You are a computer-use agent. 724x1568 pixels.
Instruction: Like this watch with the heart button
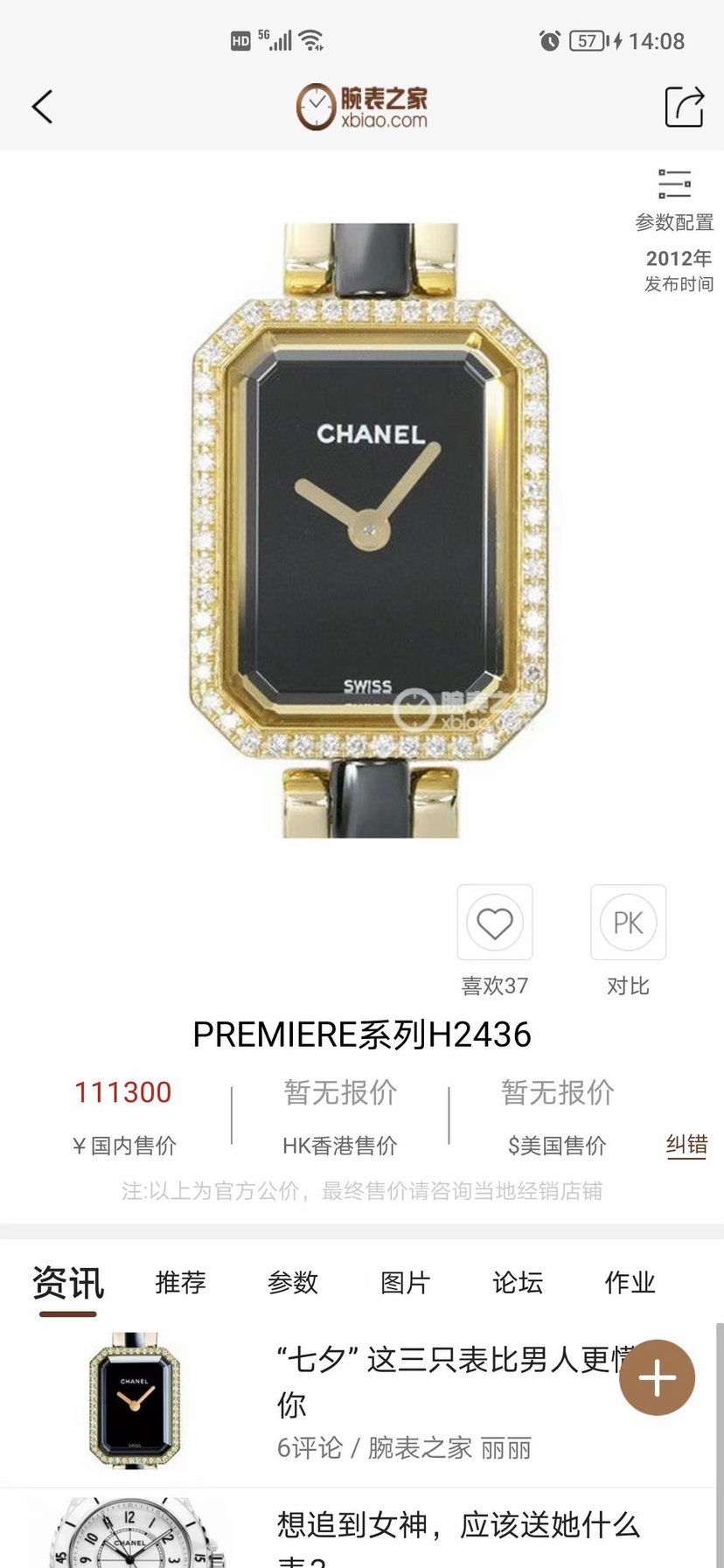point(494,923)
